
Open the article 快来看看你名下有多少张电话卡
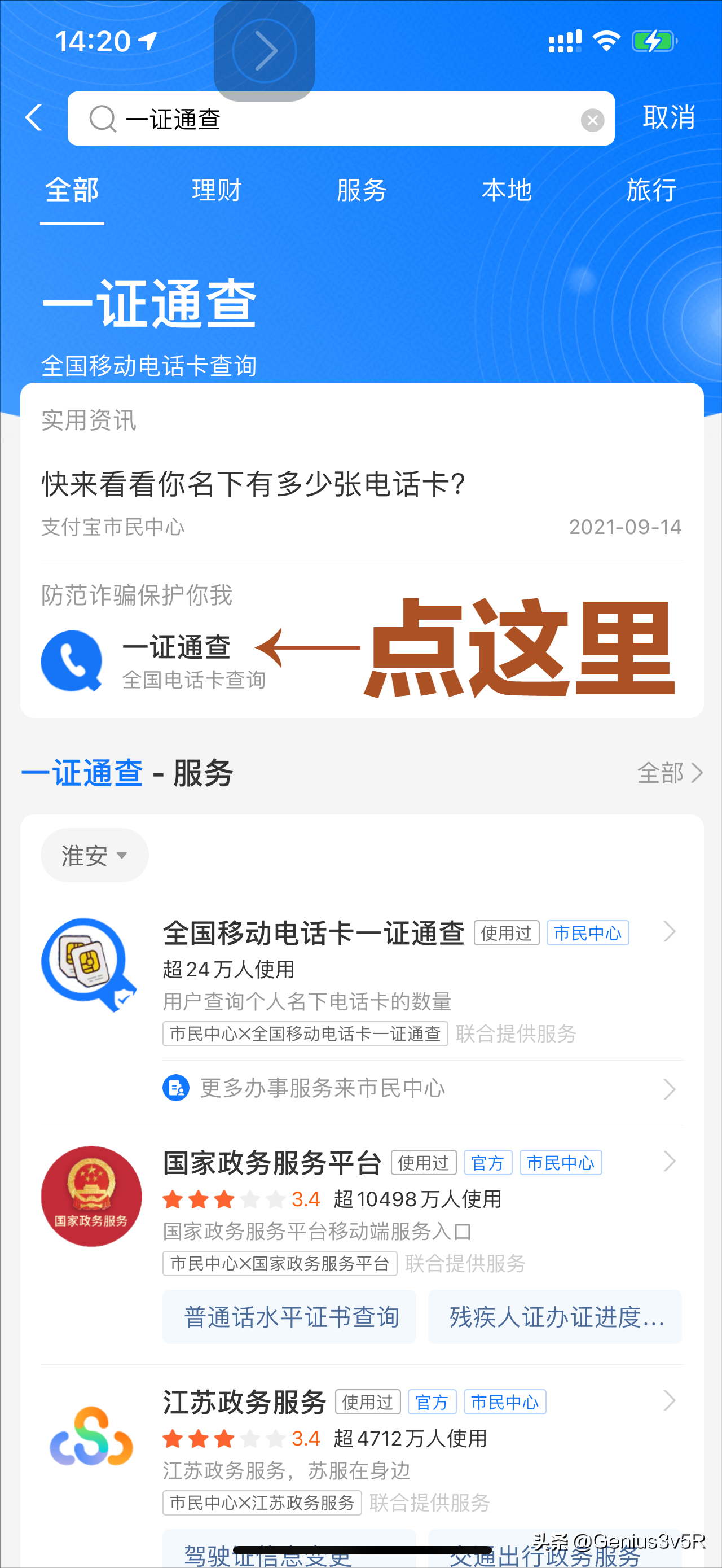(253, 485)
